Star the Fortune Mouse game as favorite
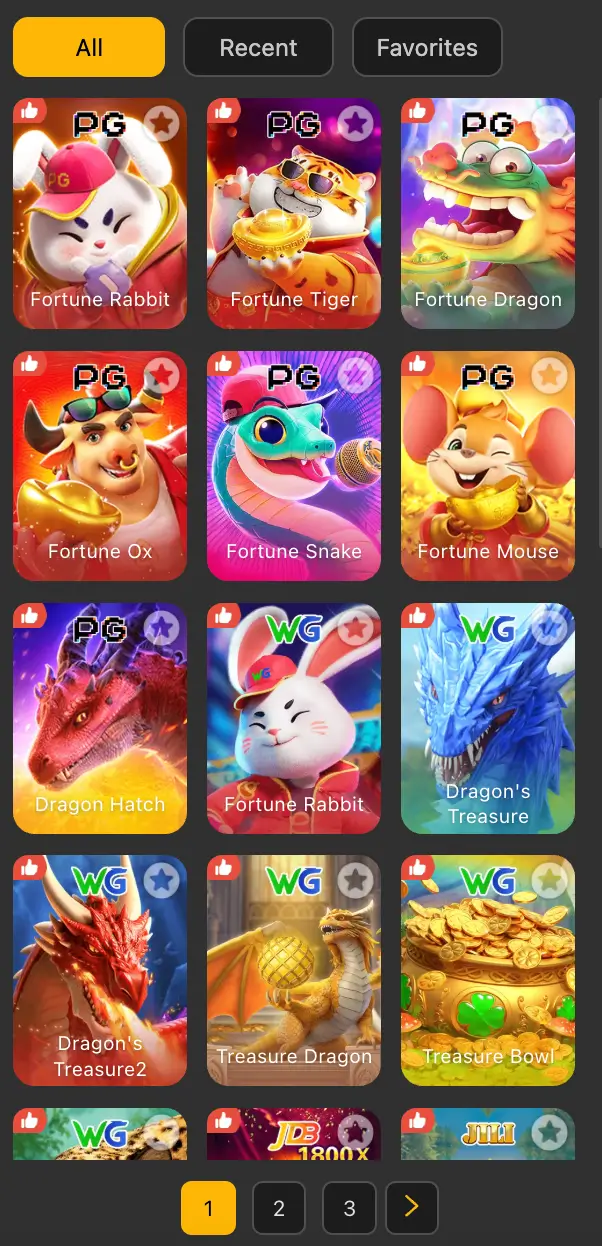 [x=549, y=376]
